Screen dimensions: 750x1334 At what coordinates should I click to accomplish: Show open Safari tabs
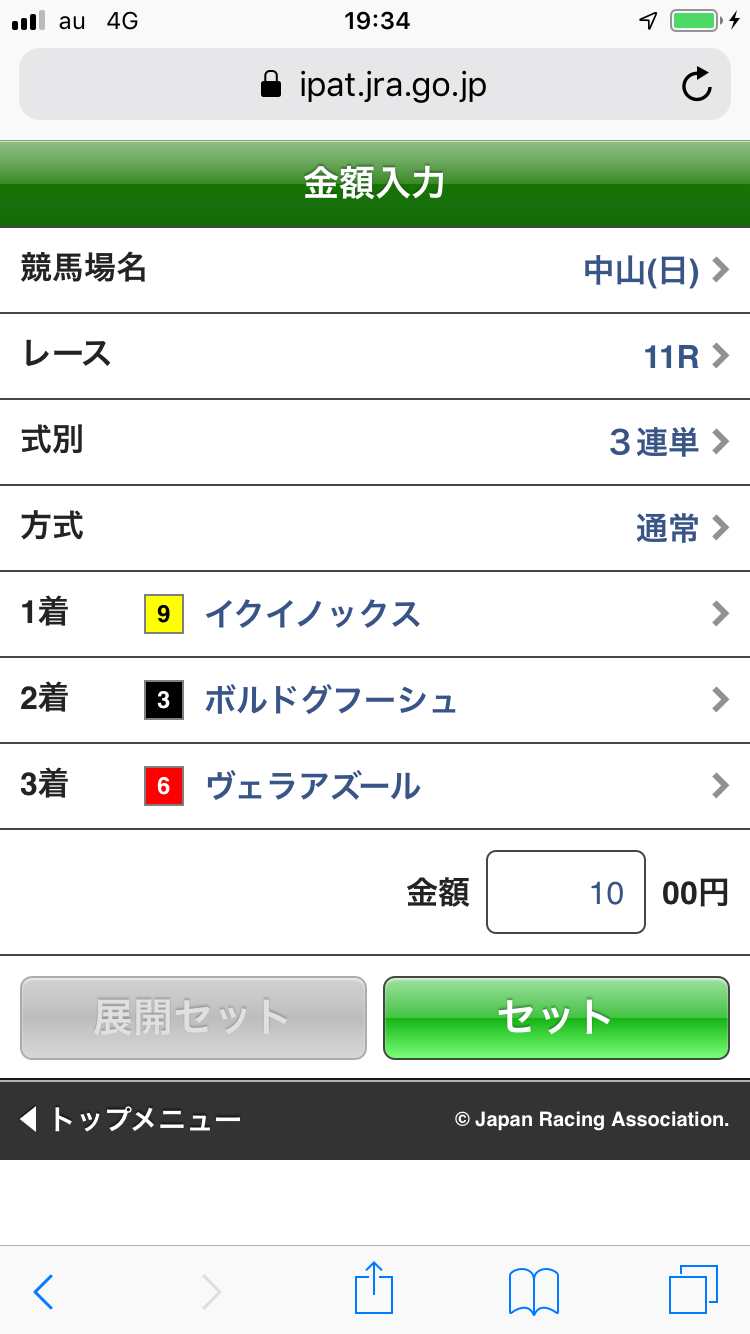(x=693, y=1291)
